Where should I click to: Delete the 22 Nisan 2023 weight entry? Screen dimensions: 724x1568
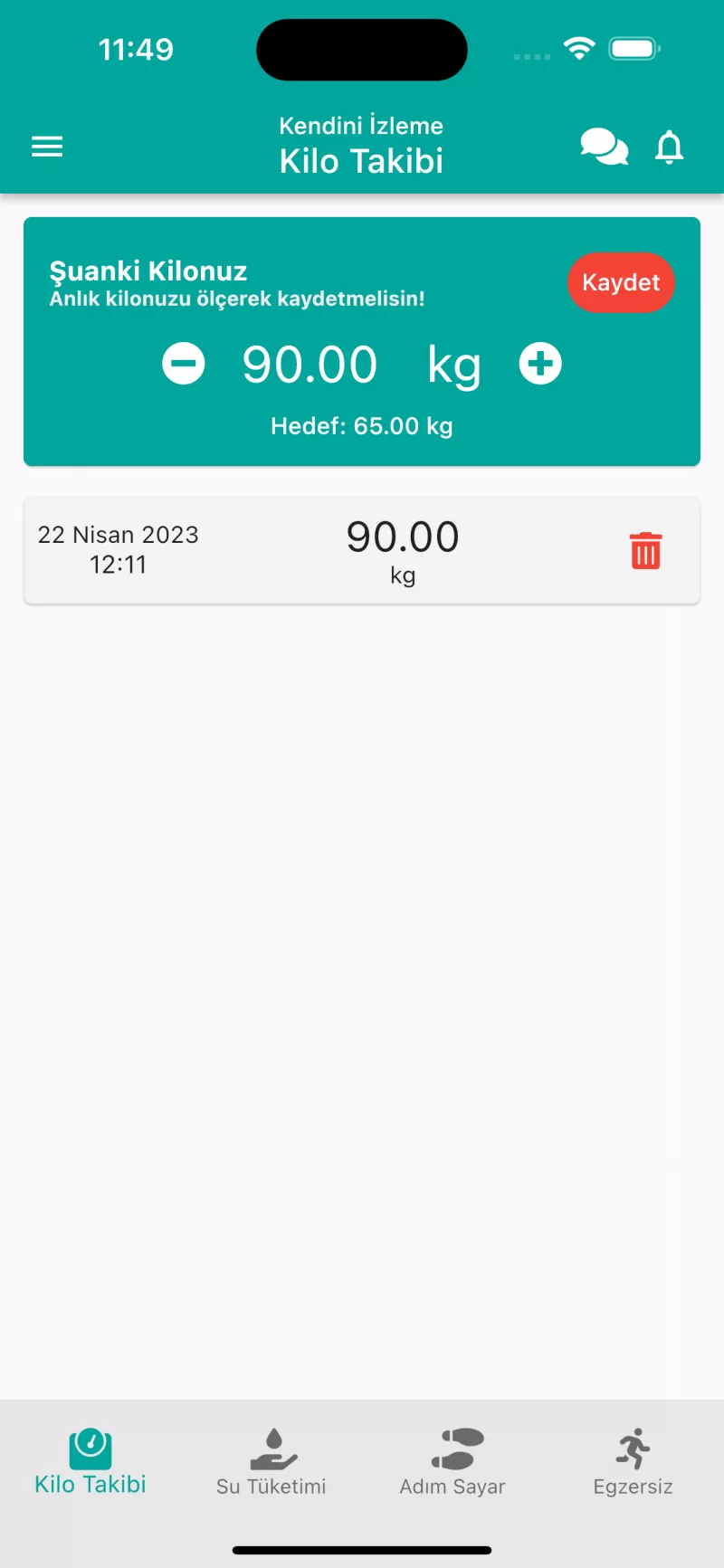645,550
